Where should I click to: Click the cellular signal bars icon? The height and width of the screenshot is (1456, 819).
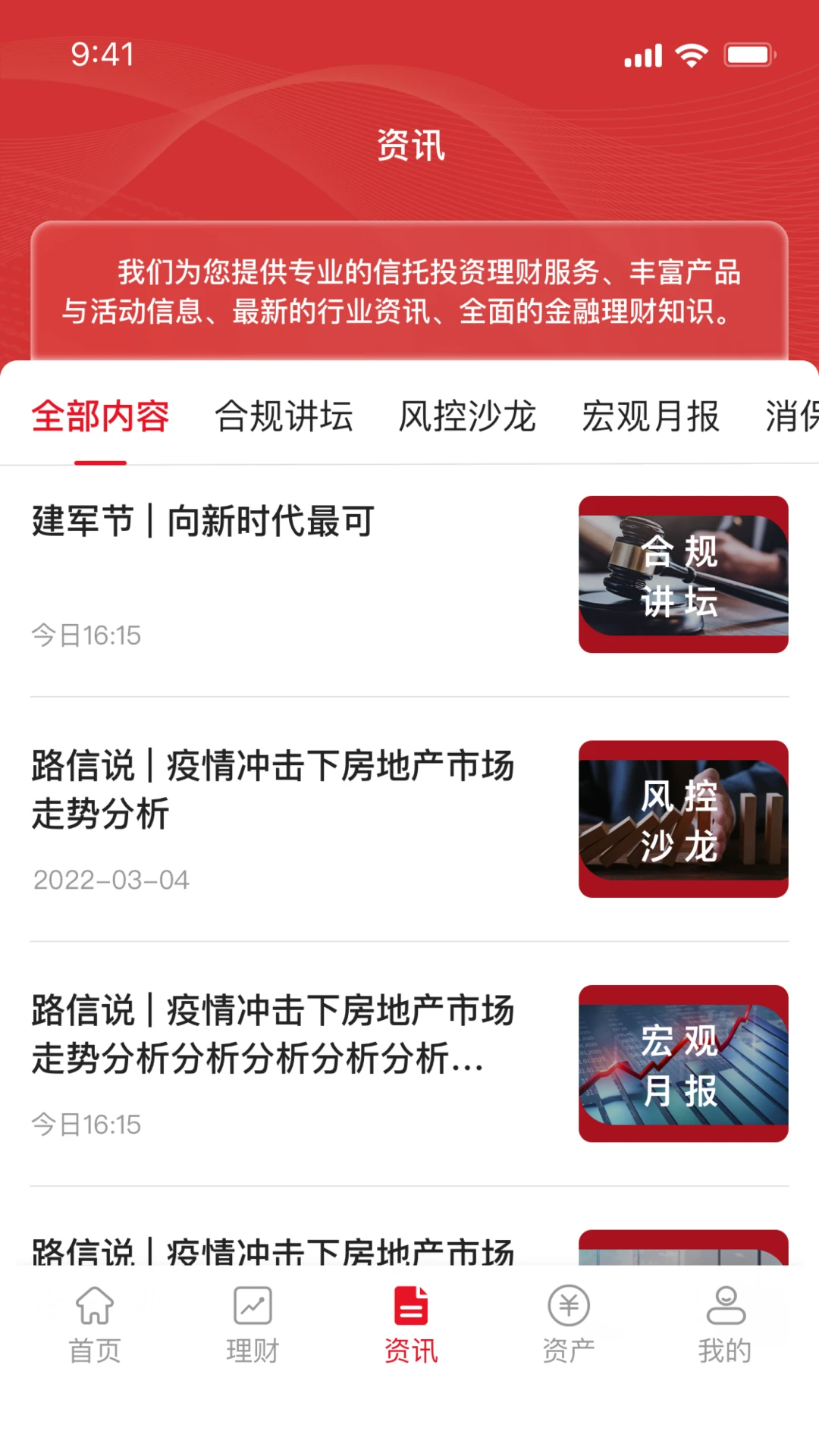pos(641,54)
